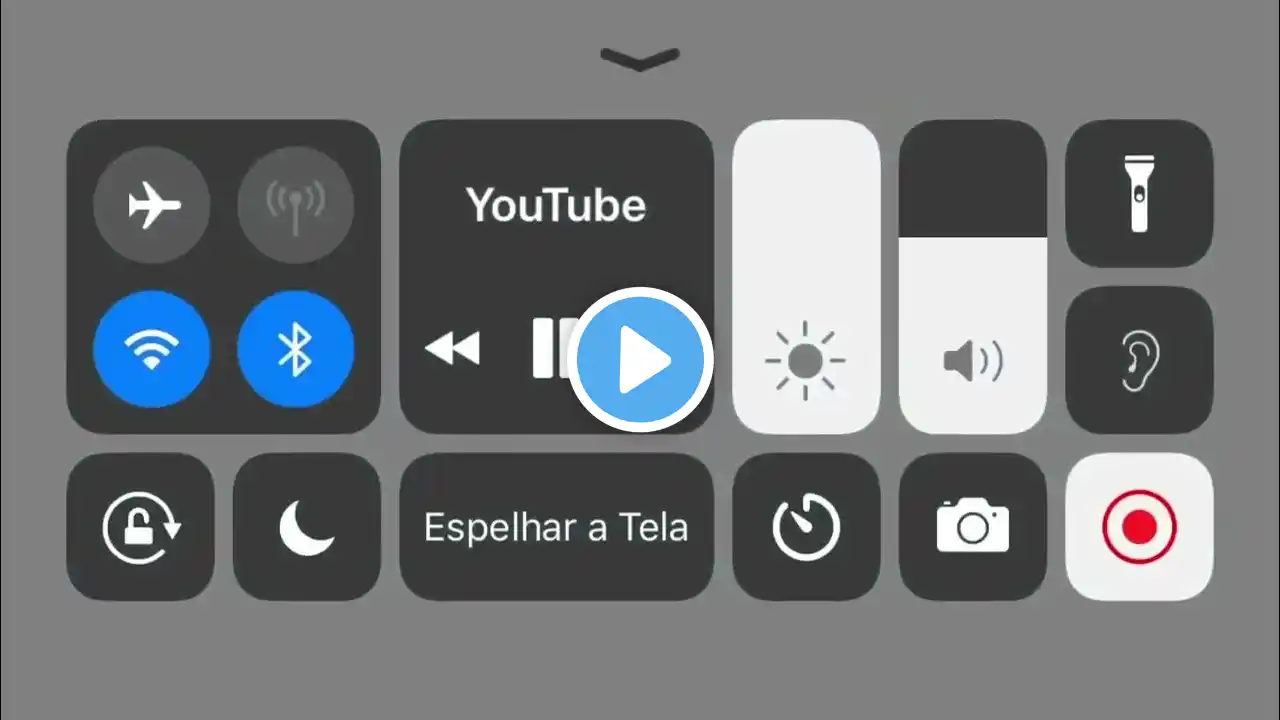
Task: Disable Bluetooth
Action: click(295, 349)
